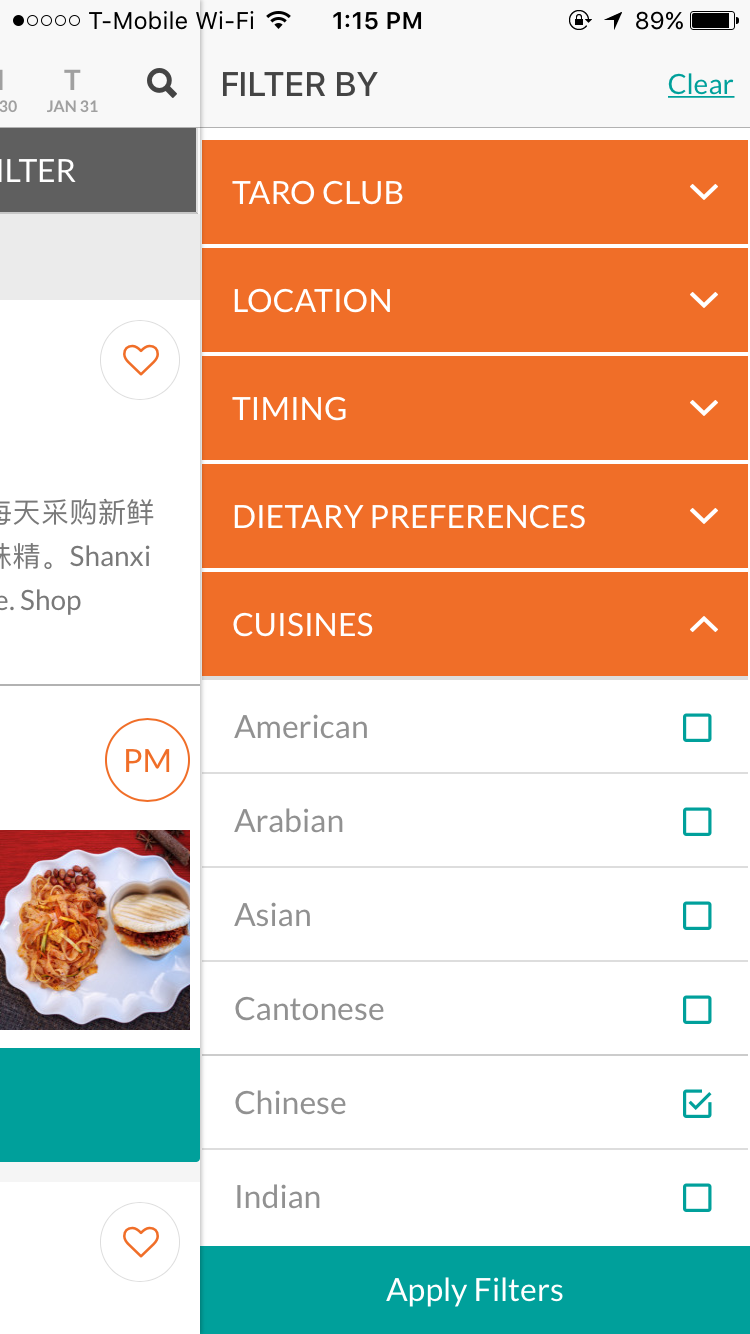Tick the Asian cuisine checkbox
The height and width of the screenshot is (1334, 750).
click(x=697, y=916)
